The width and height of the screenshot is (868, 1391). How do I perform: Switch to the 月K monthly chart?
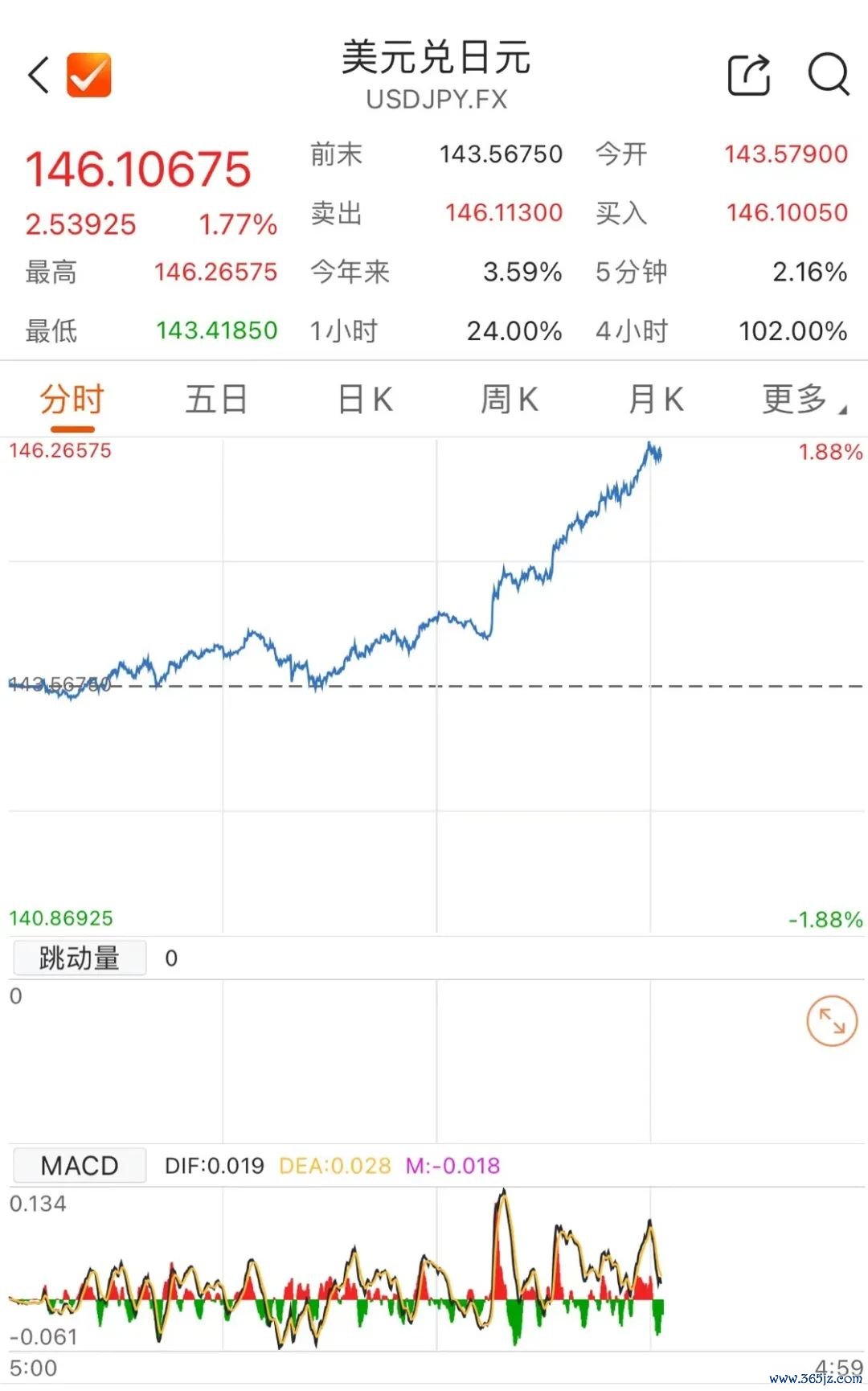pos(656,400)
